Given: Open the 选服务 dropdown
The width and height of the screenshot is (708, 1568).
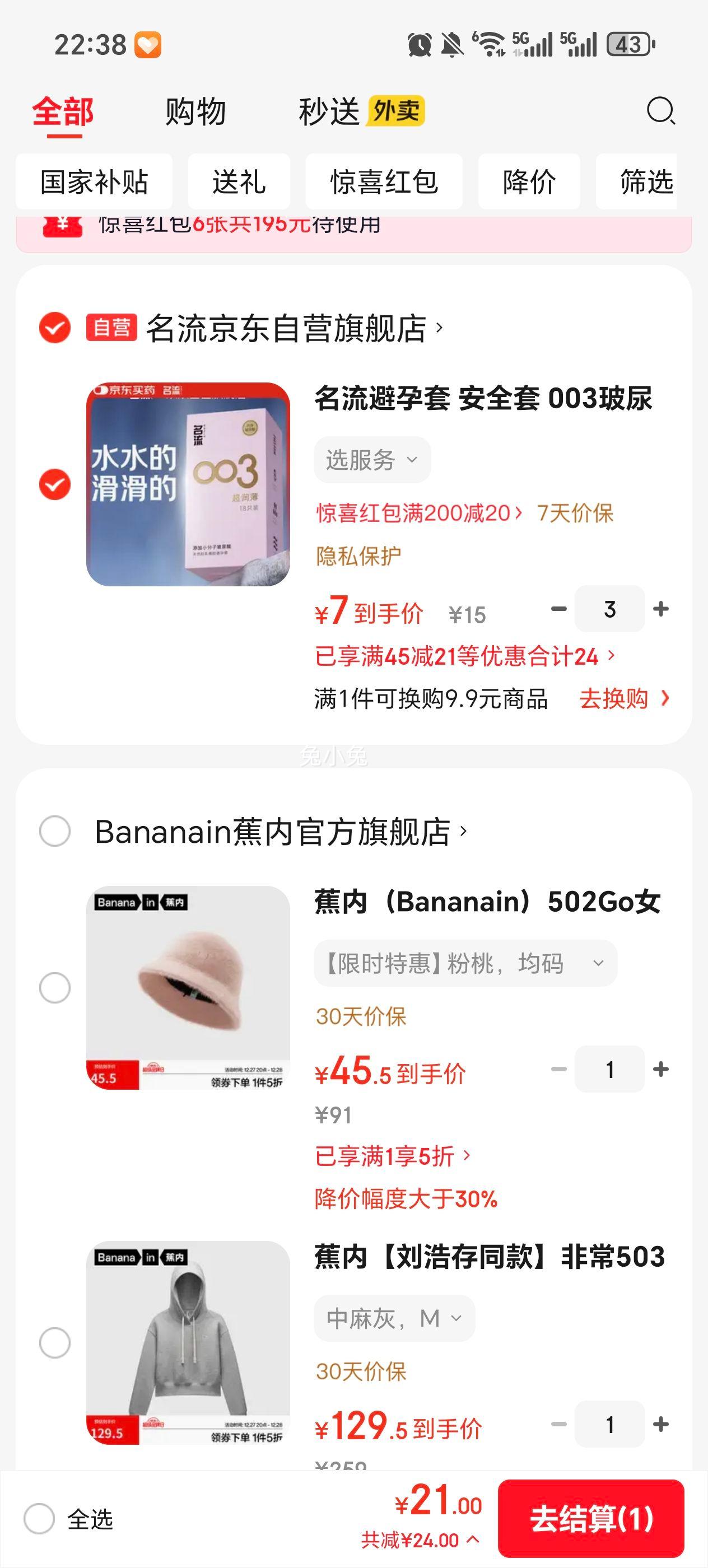Looking at the screenshot, I should (x=372, y=459).
